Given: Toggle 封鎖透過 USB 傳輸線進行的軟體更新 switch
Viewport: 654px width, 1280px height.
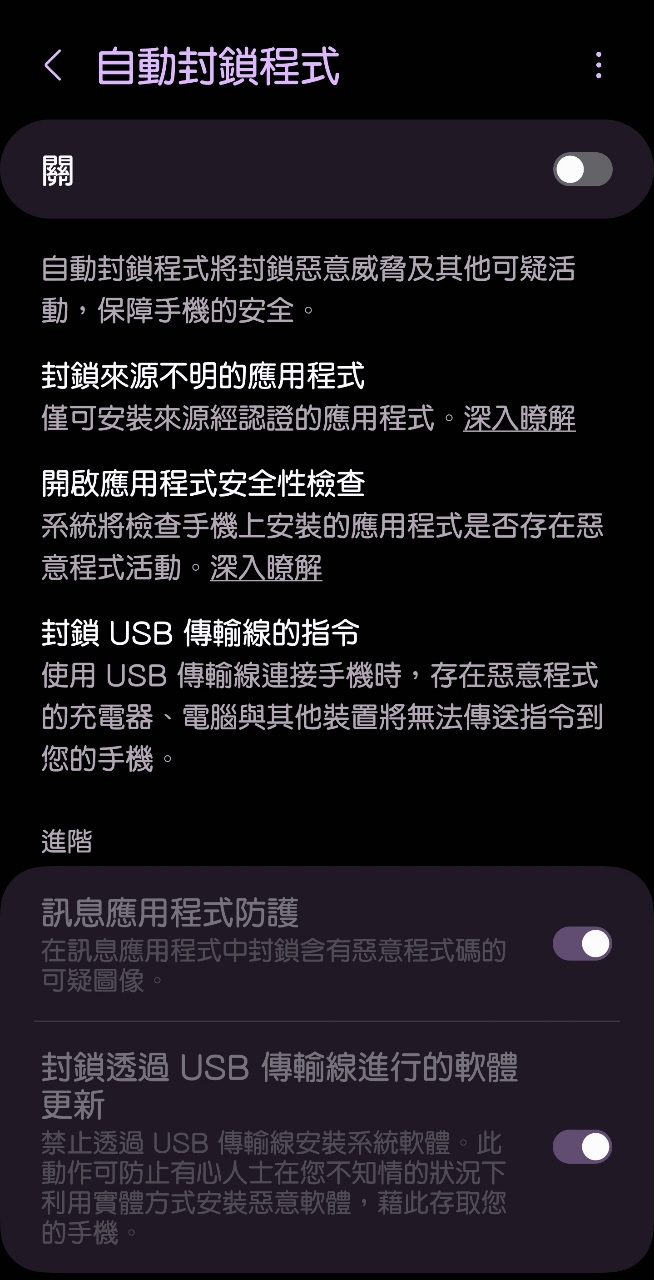Looking at the screenshot, I should [x=582, y=1146].
